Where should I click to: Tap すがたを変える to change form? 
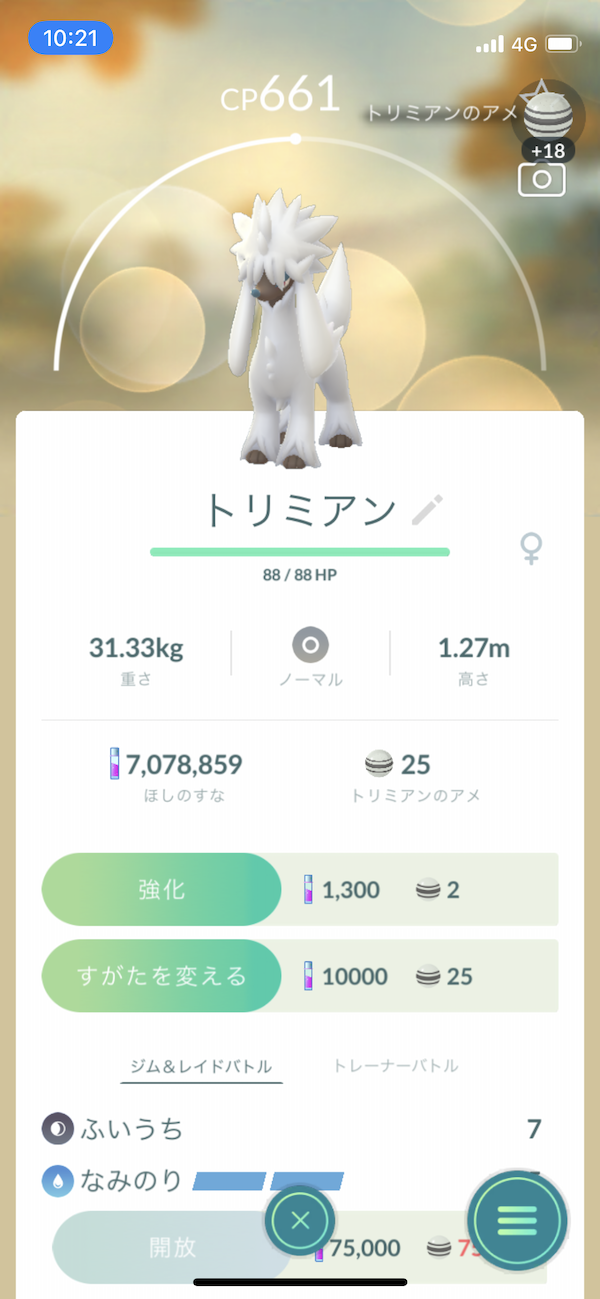(162, 976)
